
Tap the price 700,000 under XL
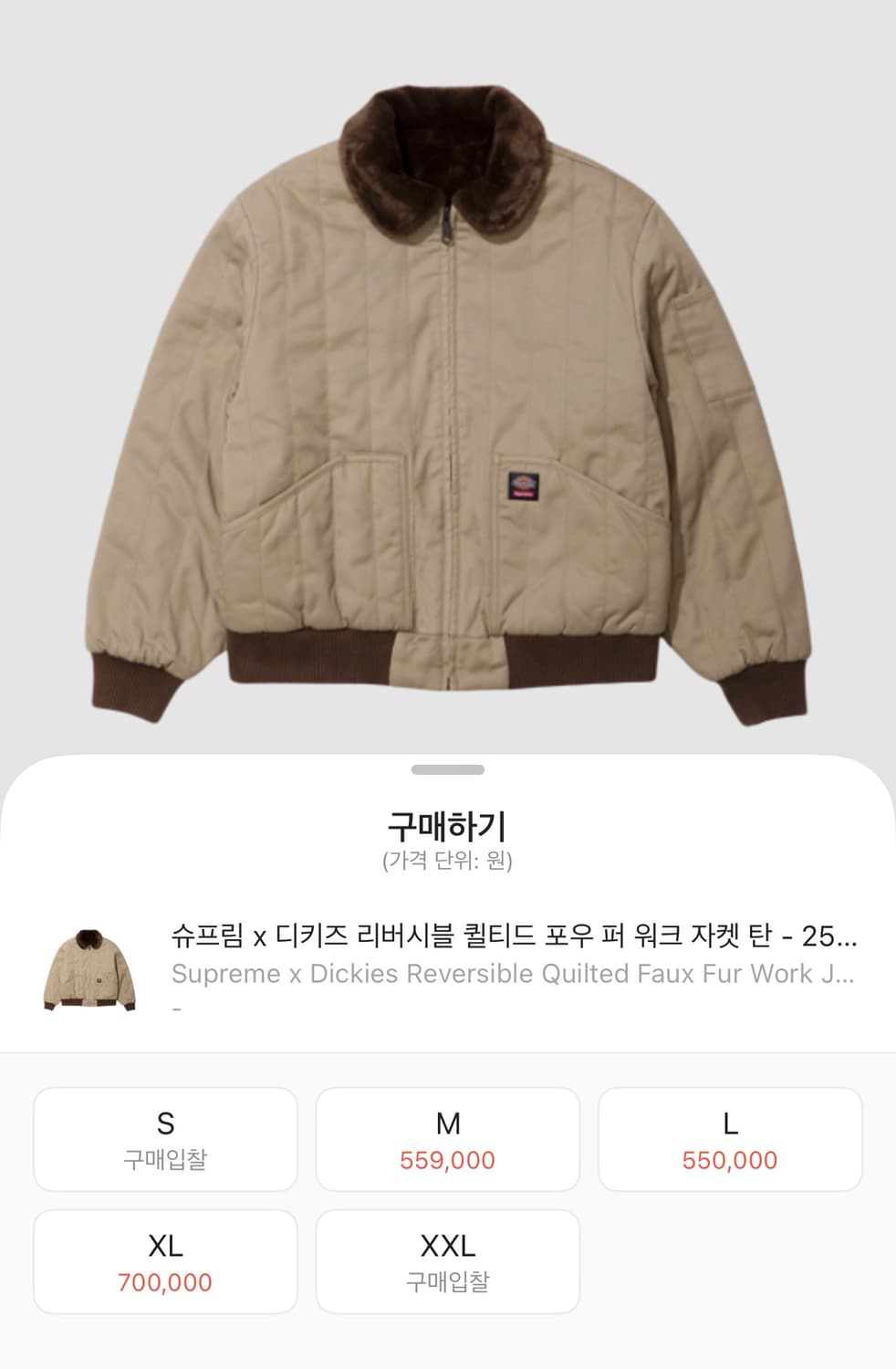164,1283
